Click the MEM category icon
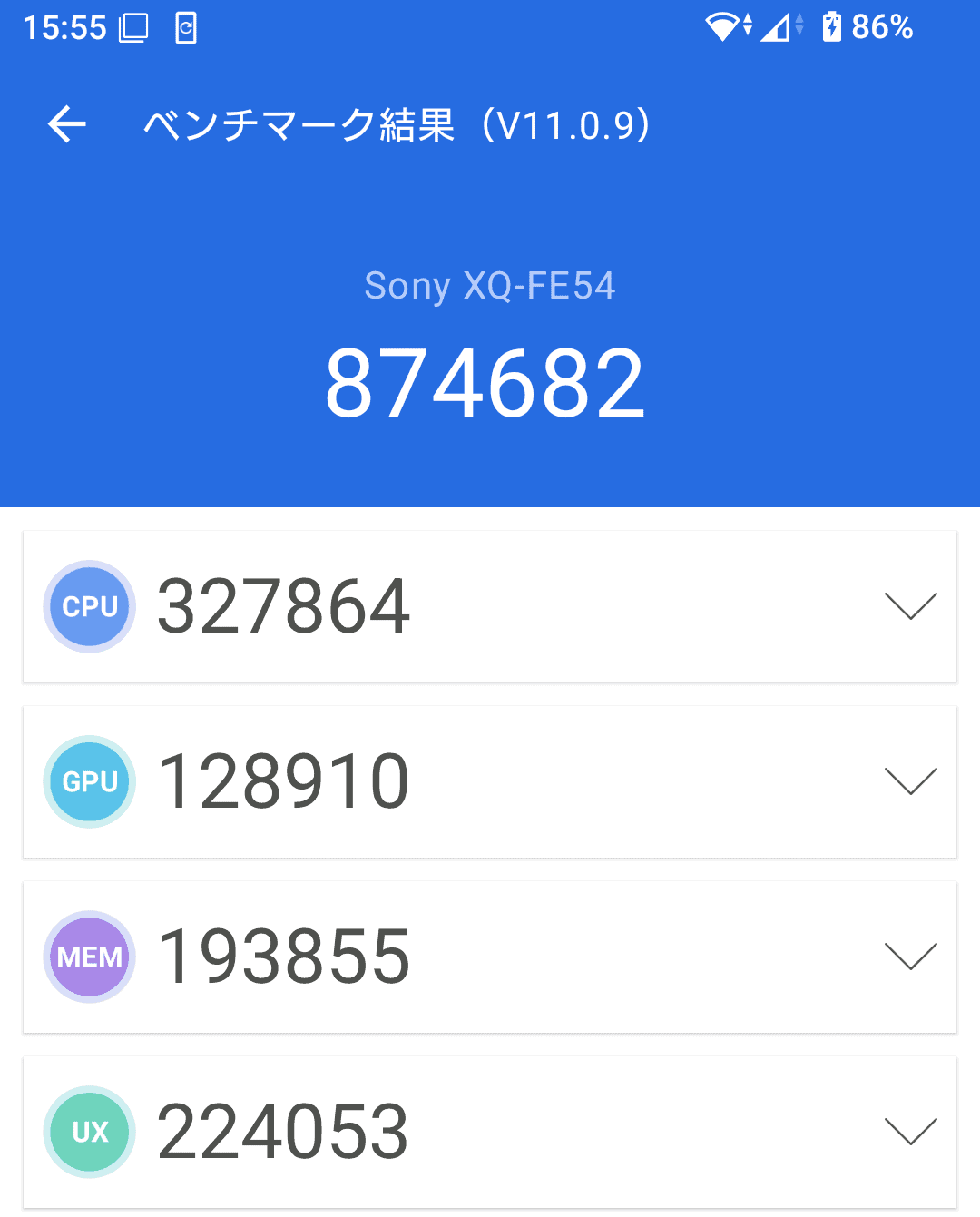Image resolution: width=980 pixels, height=1217 pixels. pyautogui.click(x=88, y=957)
